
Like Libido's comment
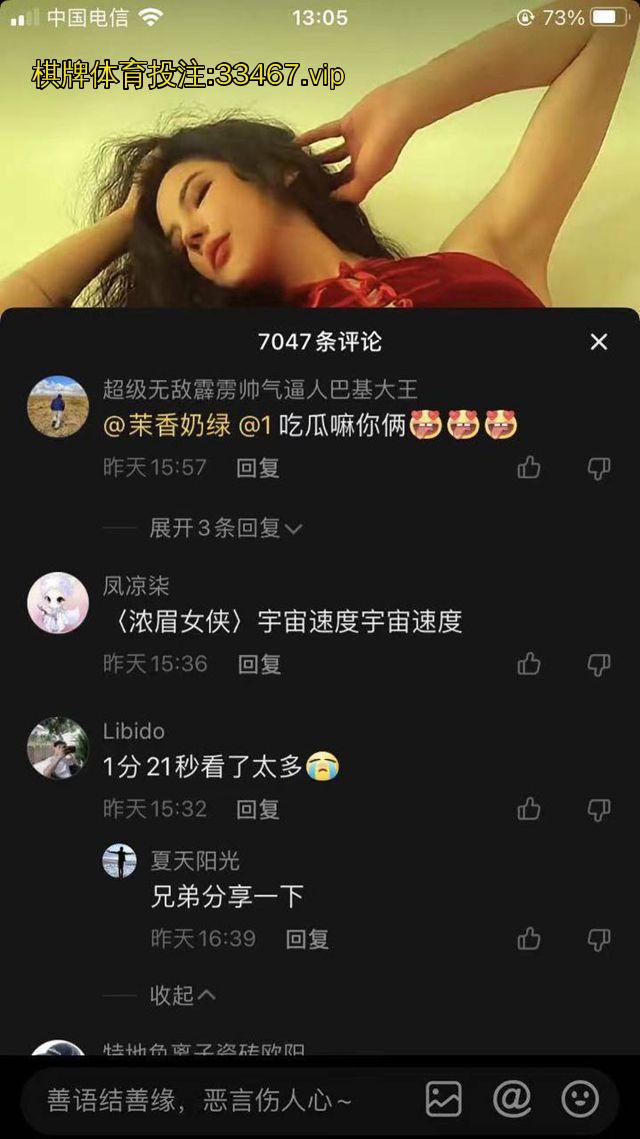pos(529,809)
